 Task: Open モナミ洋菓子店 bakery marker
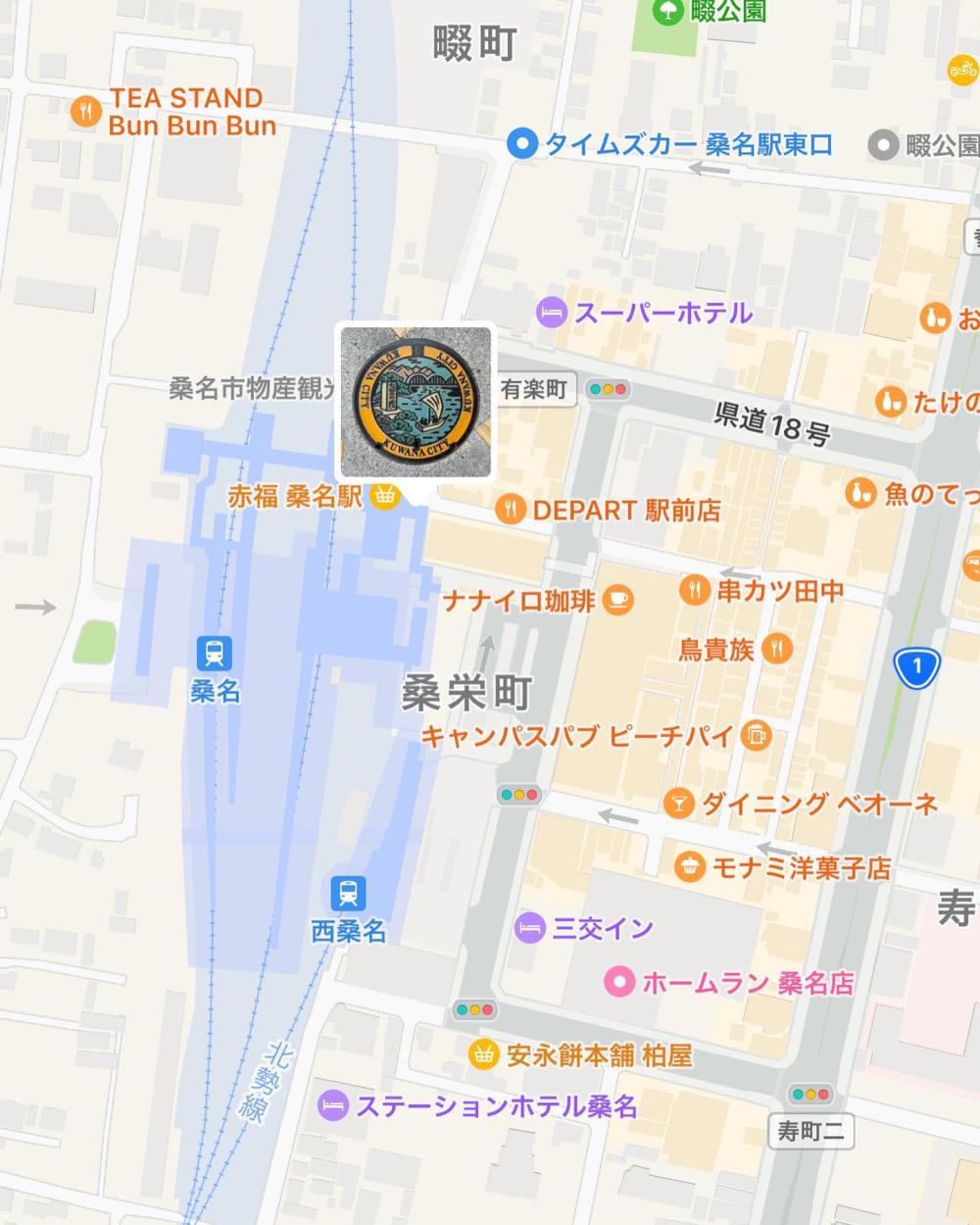pos(690,866)
